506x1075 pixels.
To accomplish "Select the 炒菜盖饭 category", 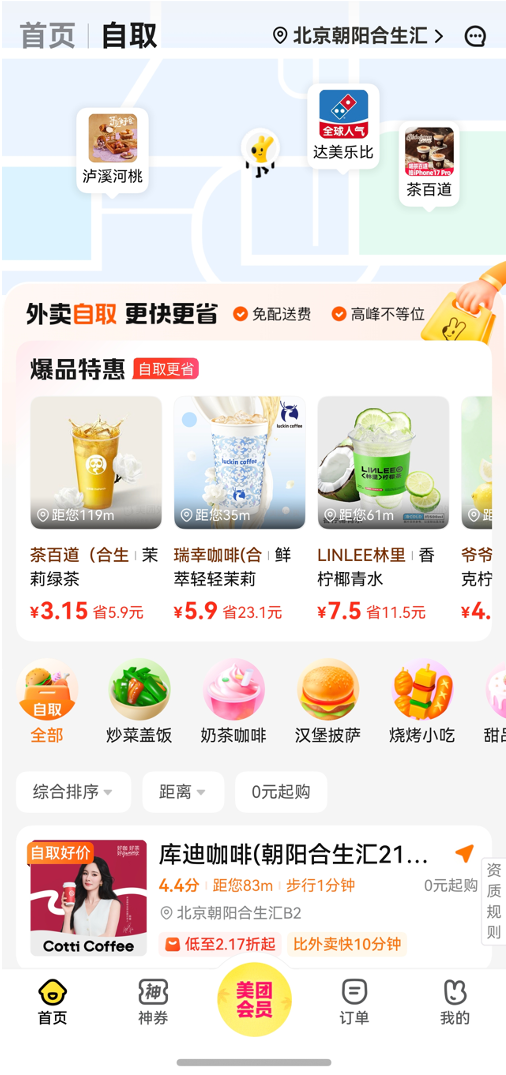I will click(x=139, y=703).
